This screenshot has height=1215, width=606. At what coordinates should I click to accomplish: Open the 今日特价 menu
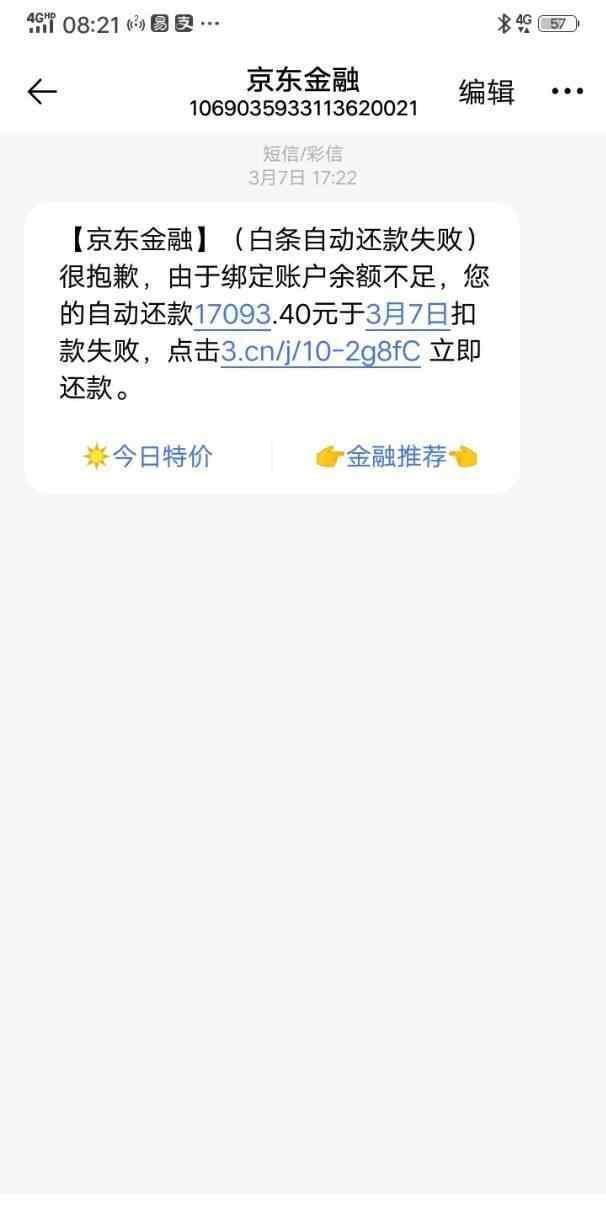pyautogui.click(x=148, y=457)
